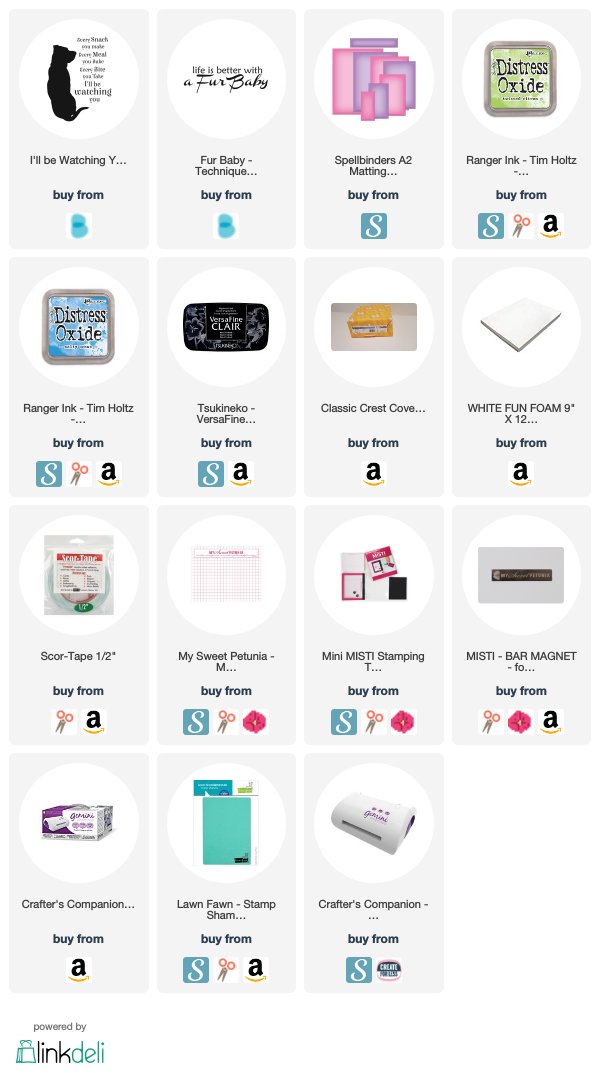
Task: Open the Create For Less icon under Crafter's Companion
Action: click(x=389, y=970)
